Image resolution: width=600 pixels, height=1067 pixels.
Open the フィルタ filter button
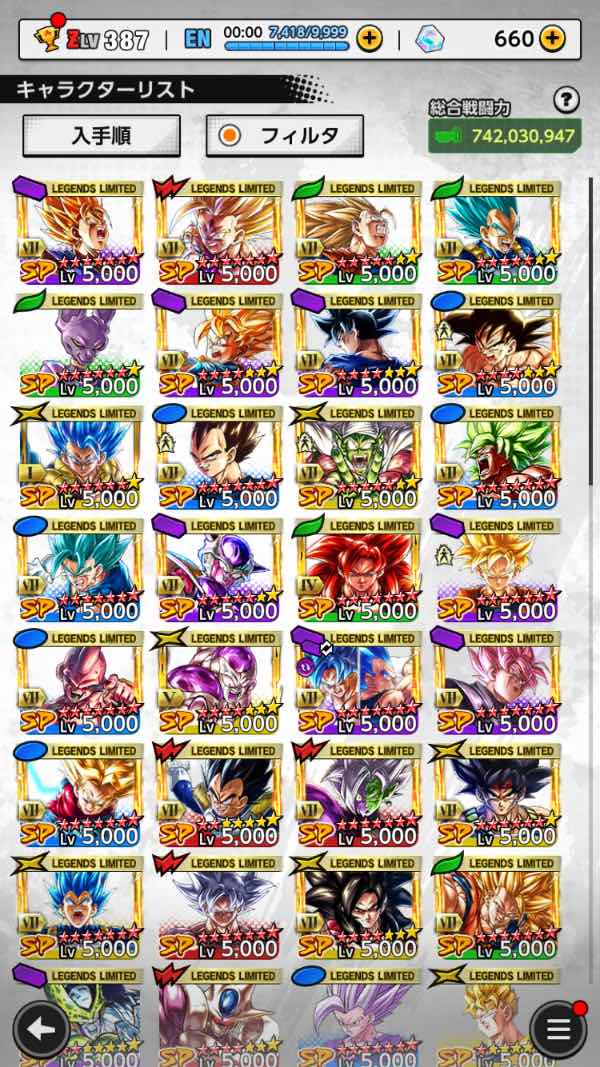tap(285, 135)
